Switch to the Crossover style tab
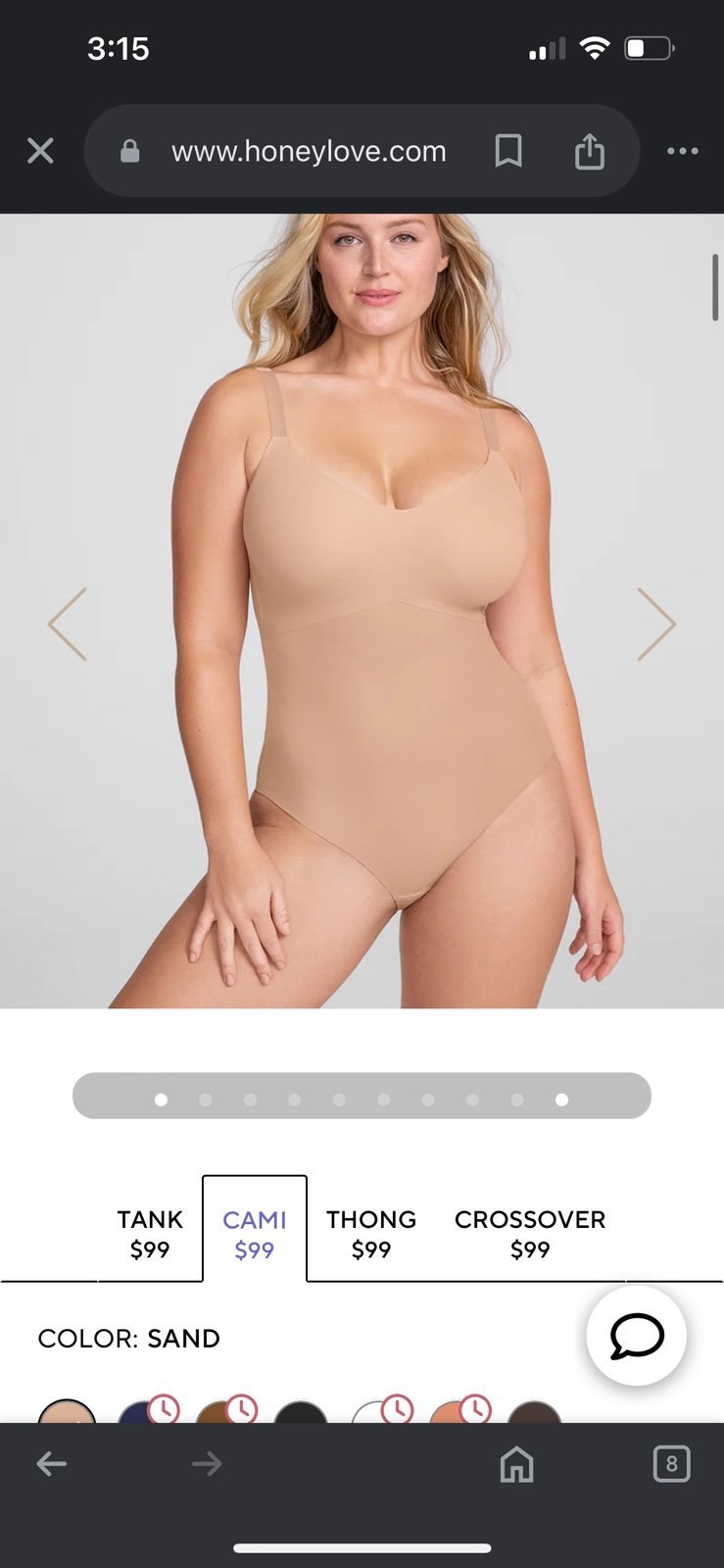 click(x=530, y=1234)
